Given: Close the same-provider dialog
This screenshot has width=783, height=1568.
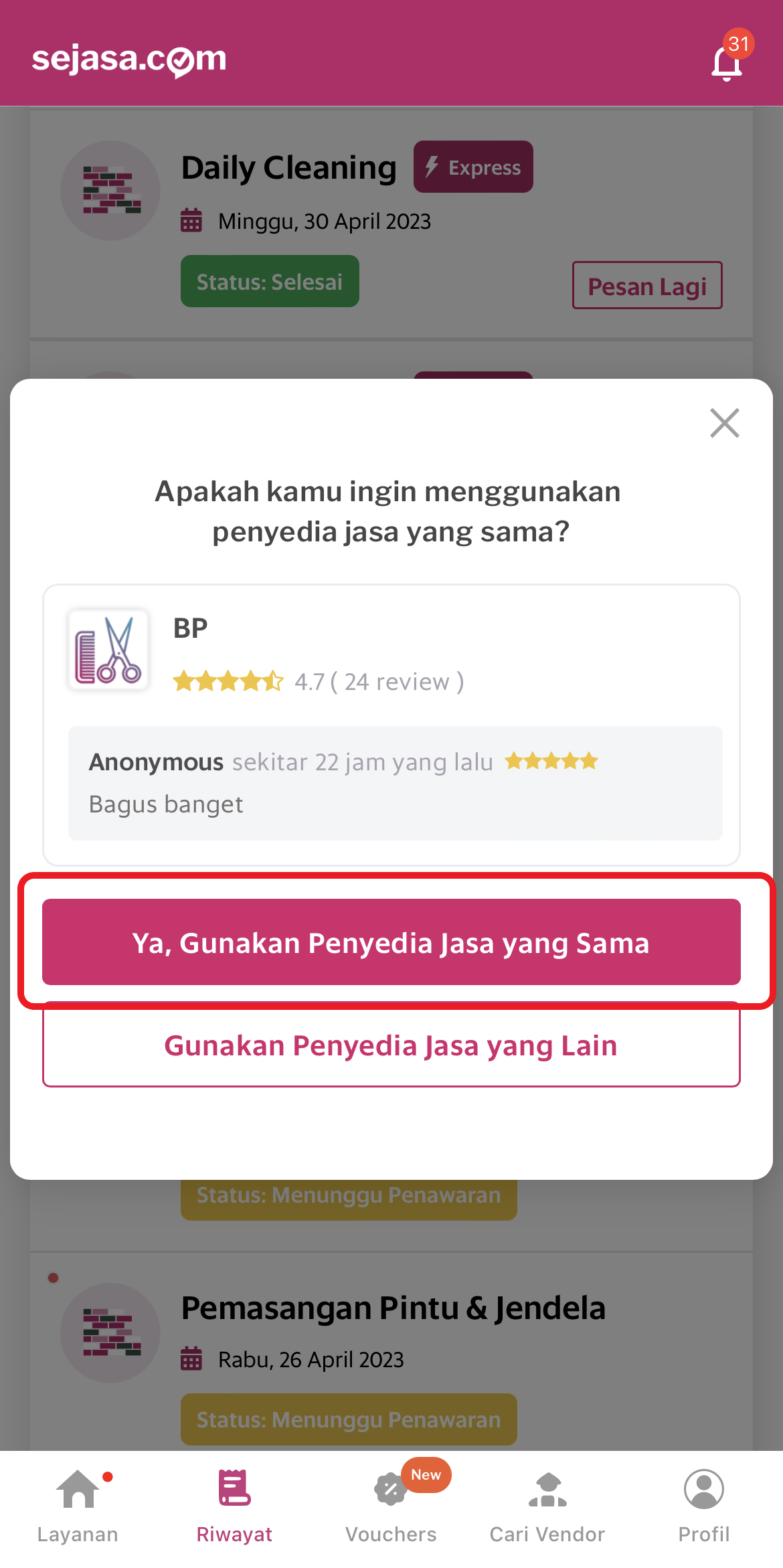Looking at the screenshot, I should (x=724, y=423).
